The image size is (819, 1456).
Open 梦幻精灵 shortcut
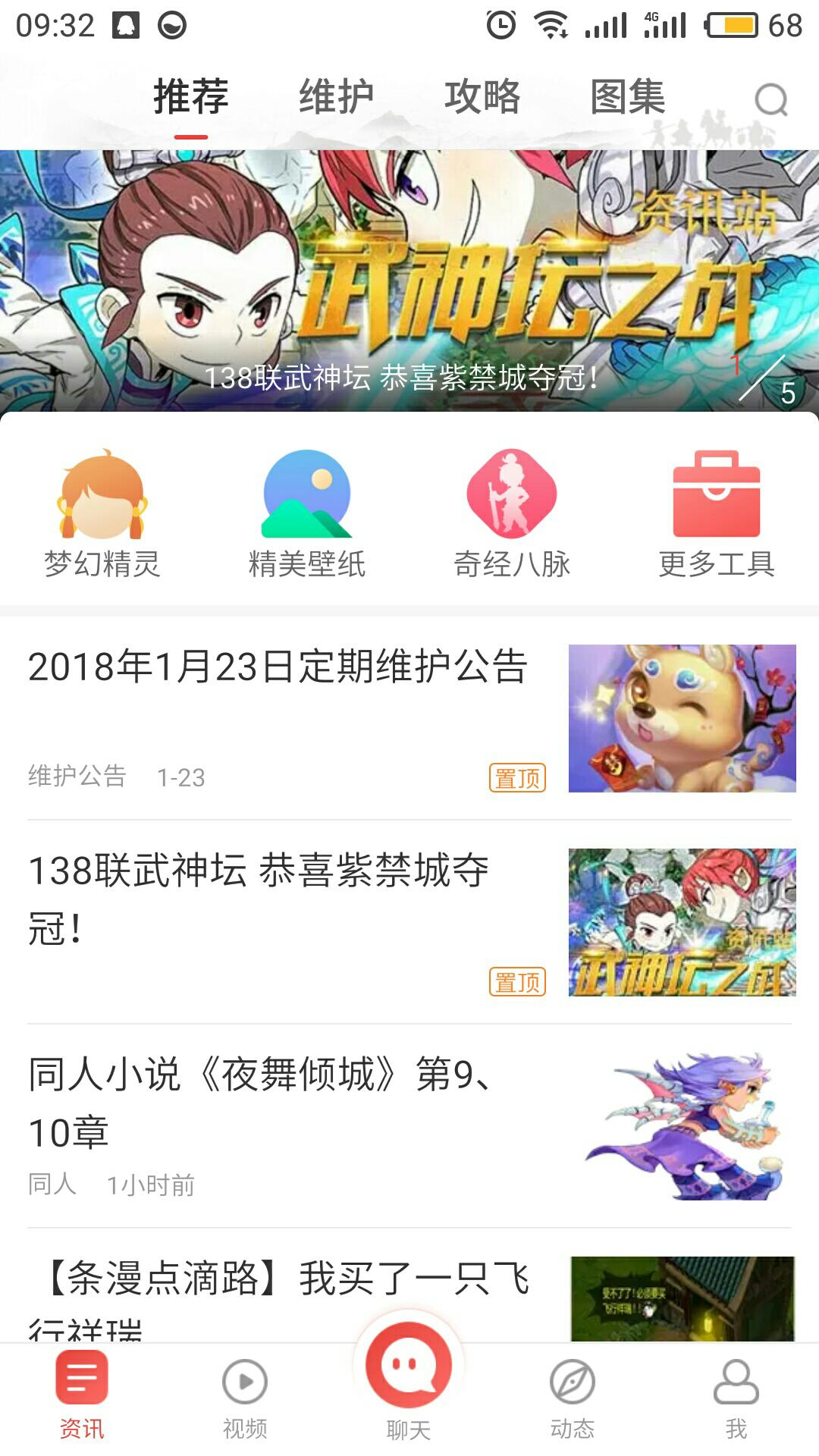click(x=102, y=513)
